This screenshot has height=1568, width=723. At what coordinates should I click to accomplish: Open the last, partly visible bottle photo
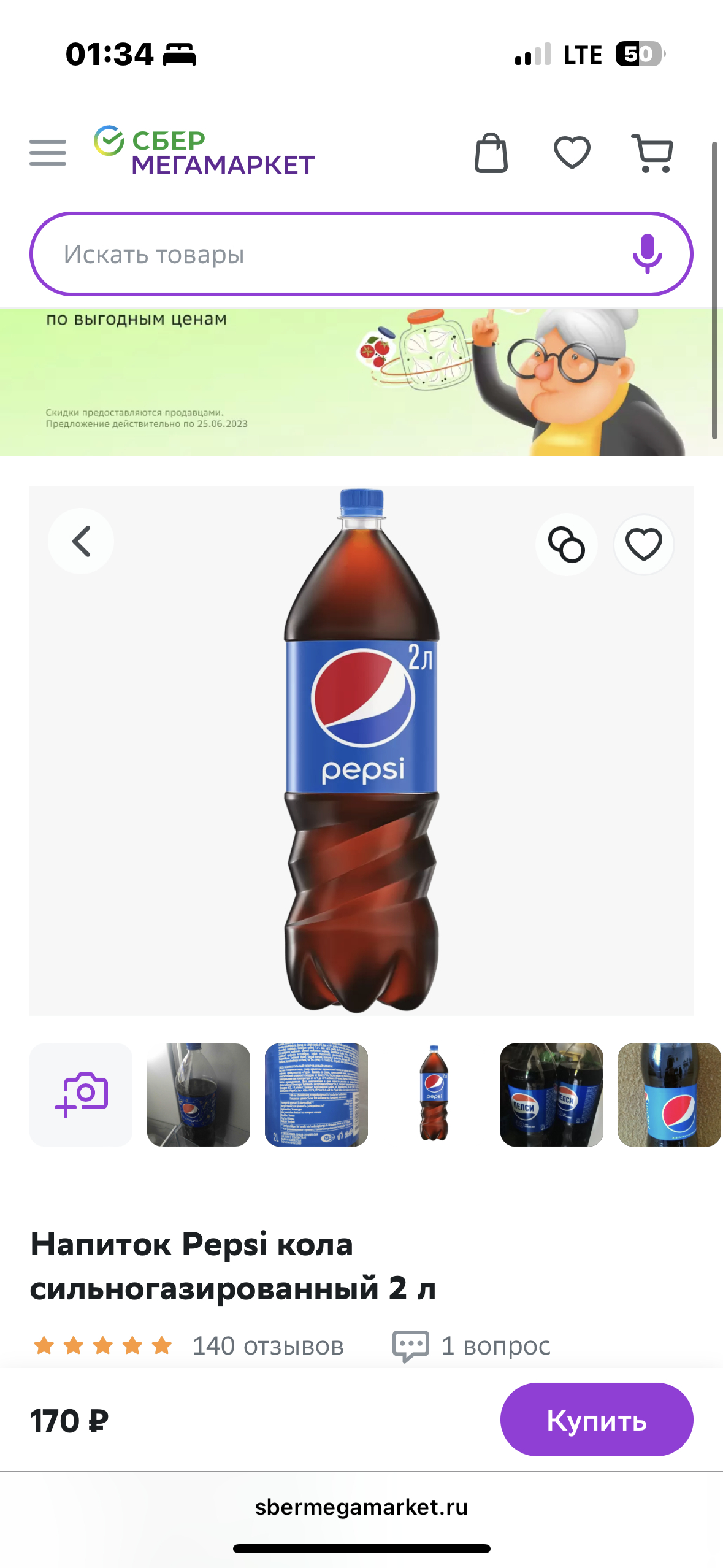tap(670, 1095)
